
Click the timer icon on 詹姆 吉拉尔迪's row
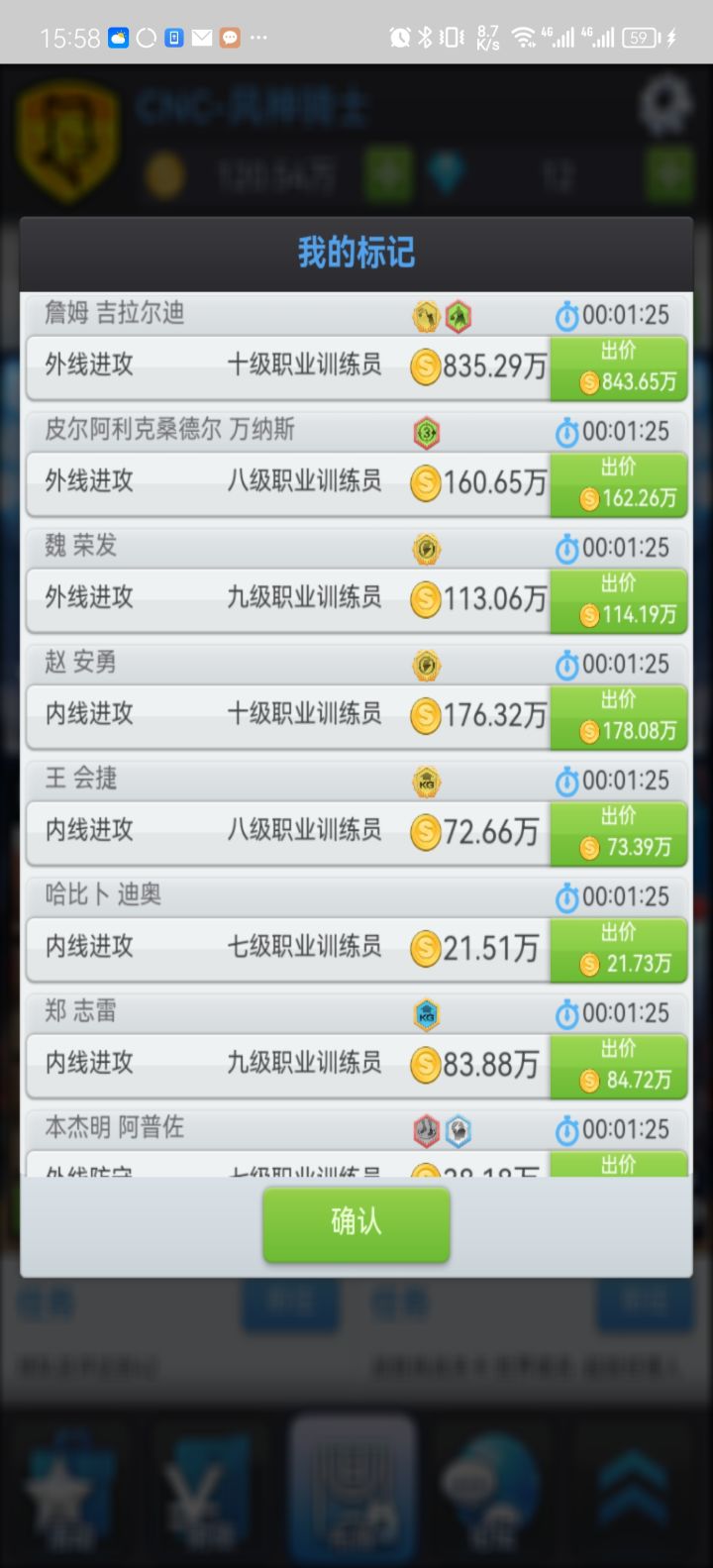(567, 314)
